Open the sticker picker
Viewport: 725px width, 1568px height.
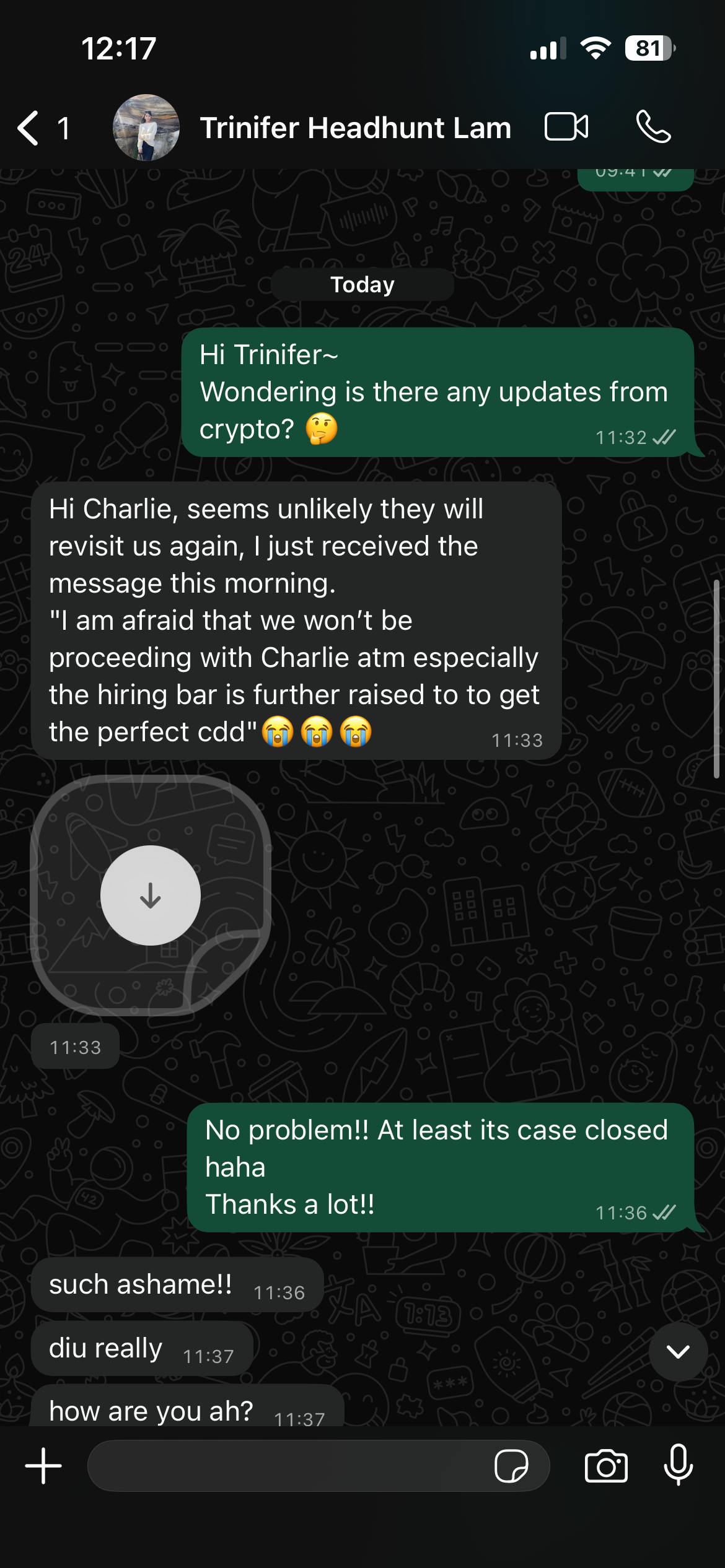511,1466
